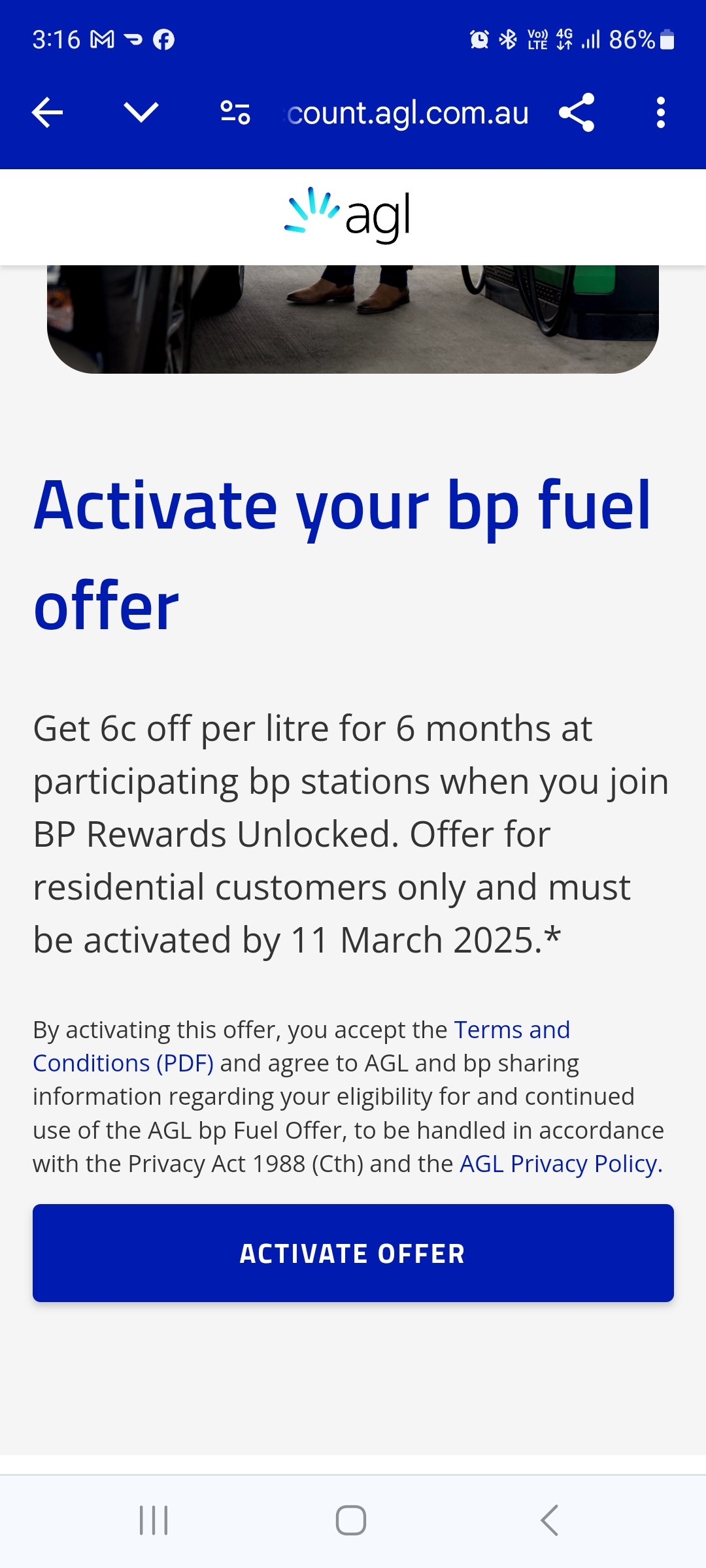This screenshot has height=1568, width=706.
Task: Go back using the browser's arrow
Action: click(x=47, y=113)
